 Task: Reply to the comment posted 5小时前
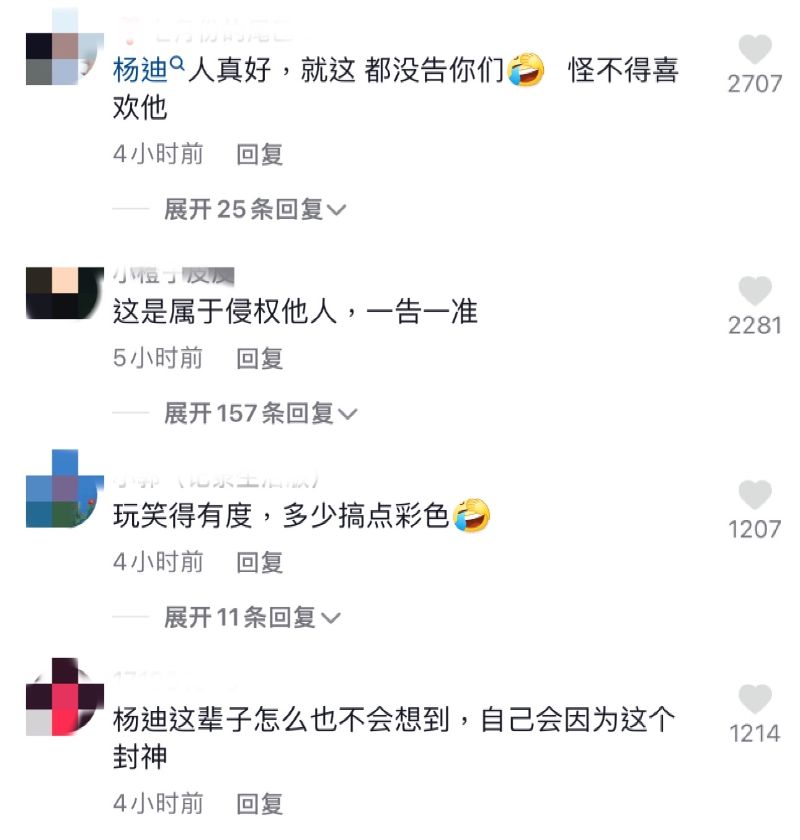[x=260, y=358]
